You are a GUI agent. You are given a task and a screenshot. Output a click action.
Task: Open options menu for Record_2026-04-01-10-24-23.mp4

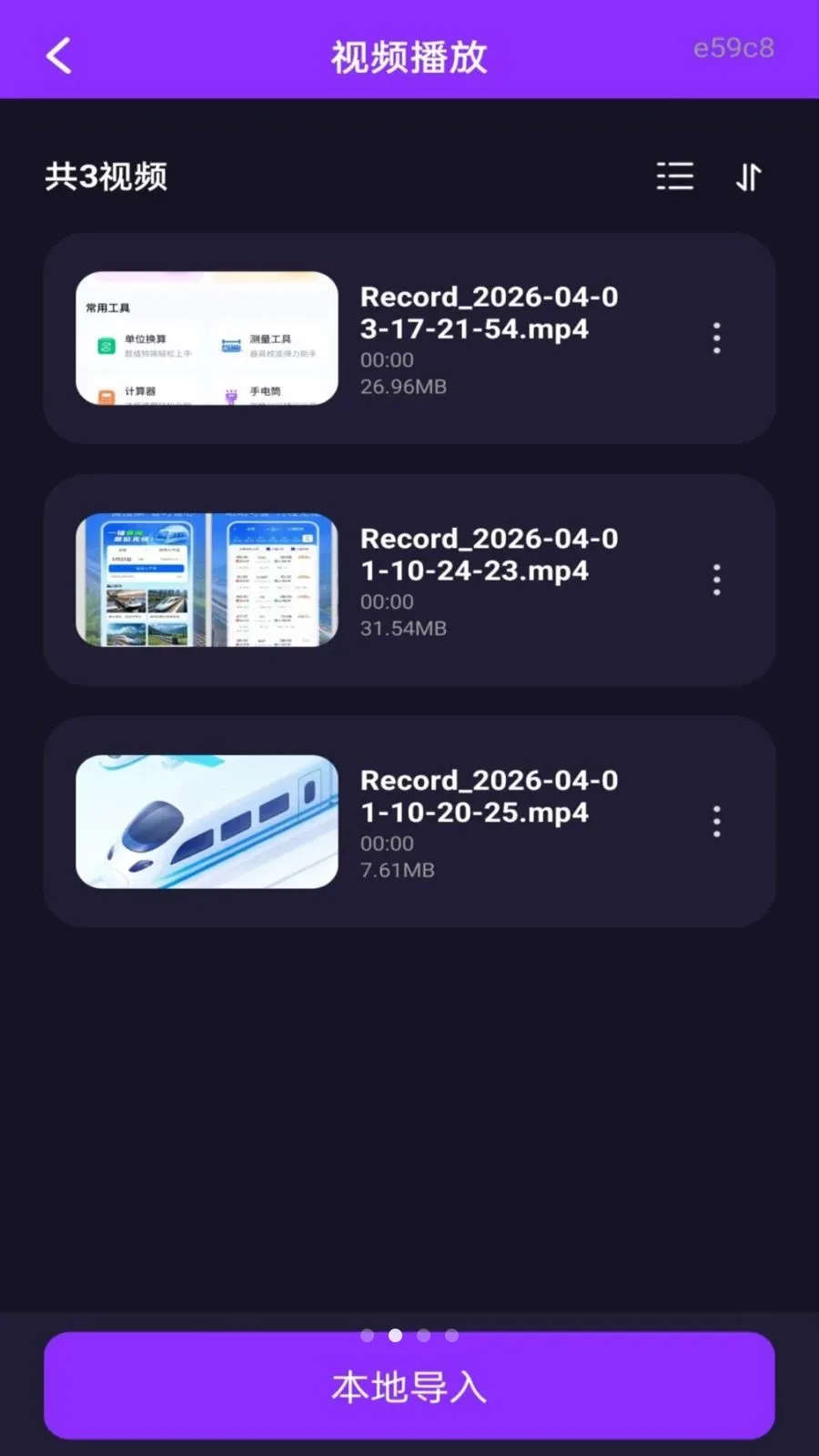[716, 579]
